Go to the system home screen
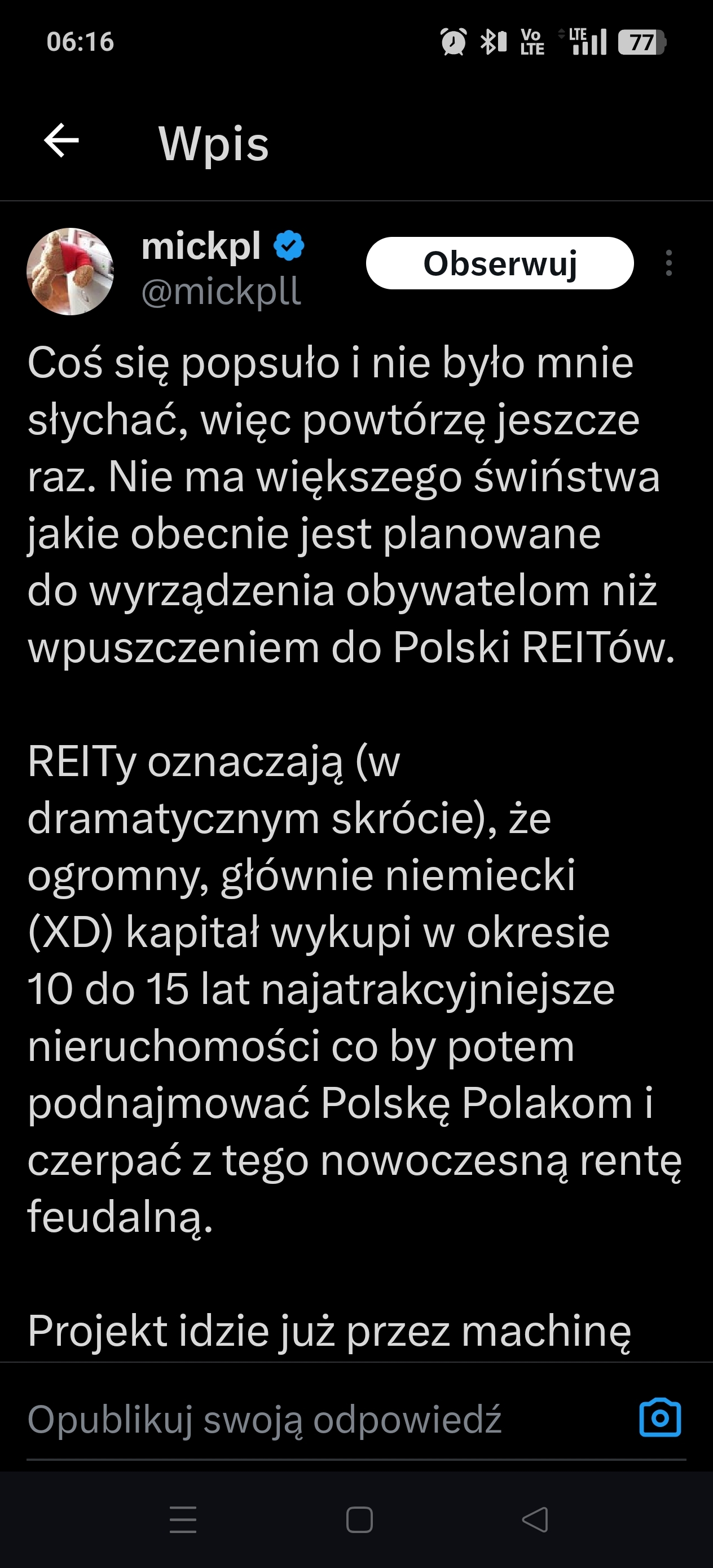 pos(359,1519)
